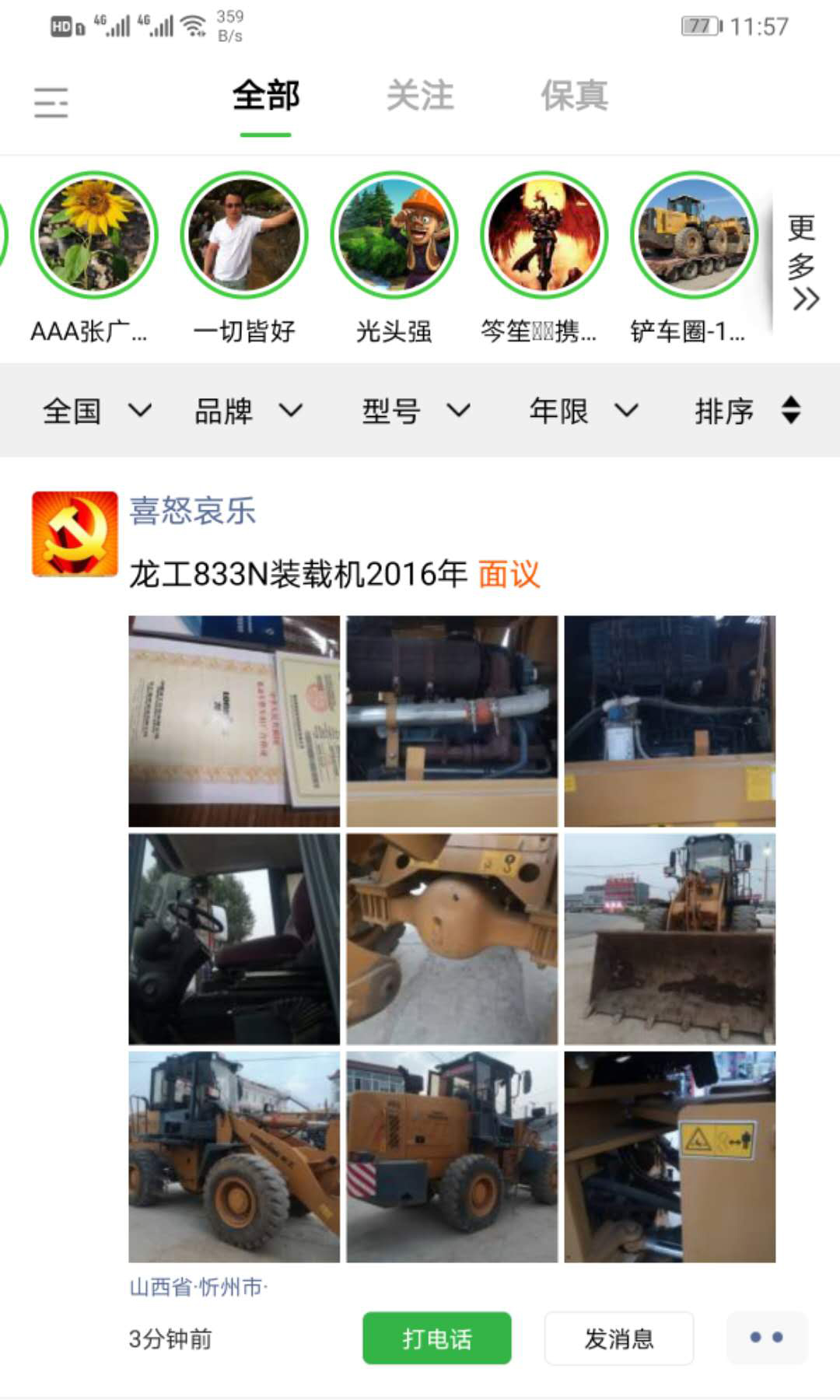
Task: Open the side drawer menu
Action: coord(51,102)
